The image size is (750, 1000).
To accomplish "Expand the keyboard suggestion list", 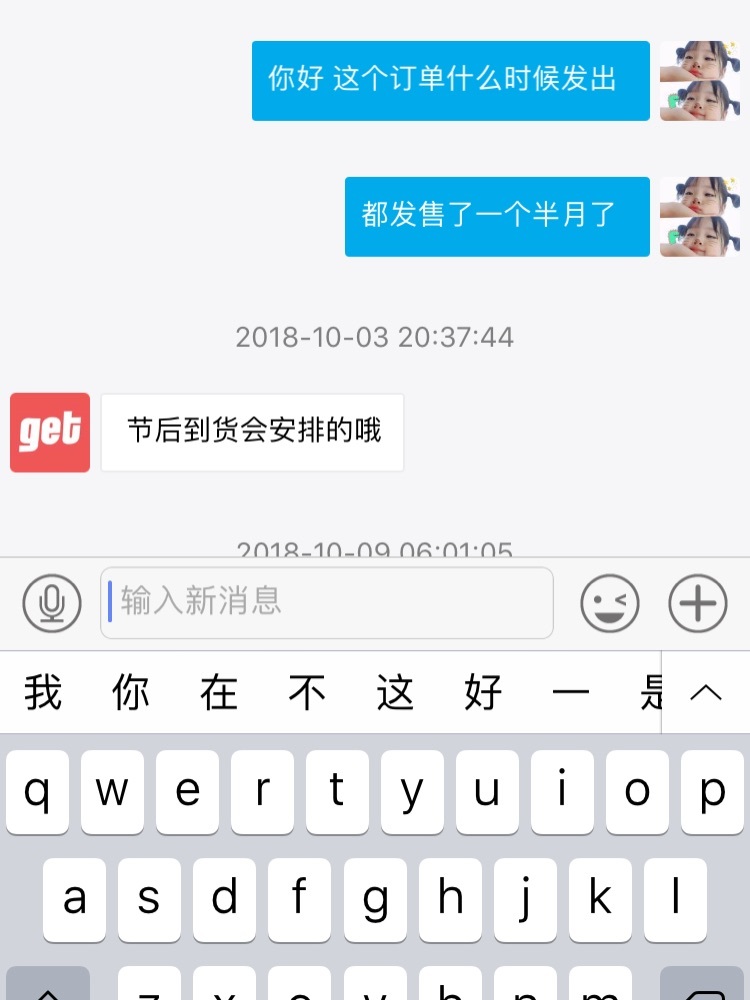I will point(706,692).
